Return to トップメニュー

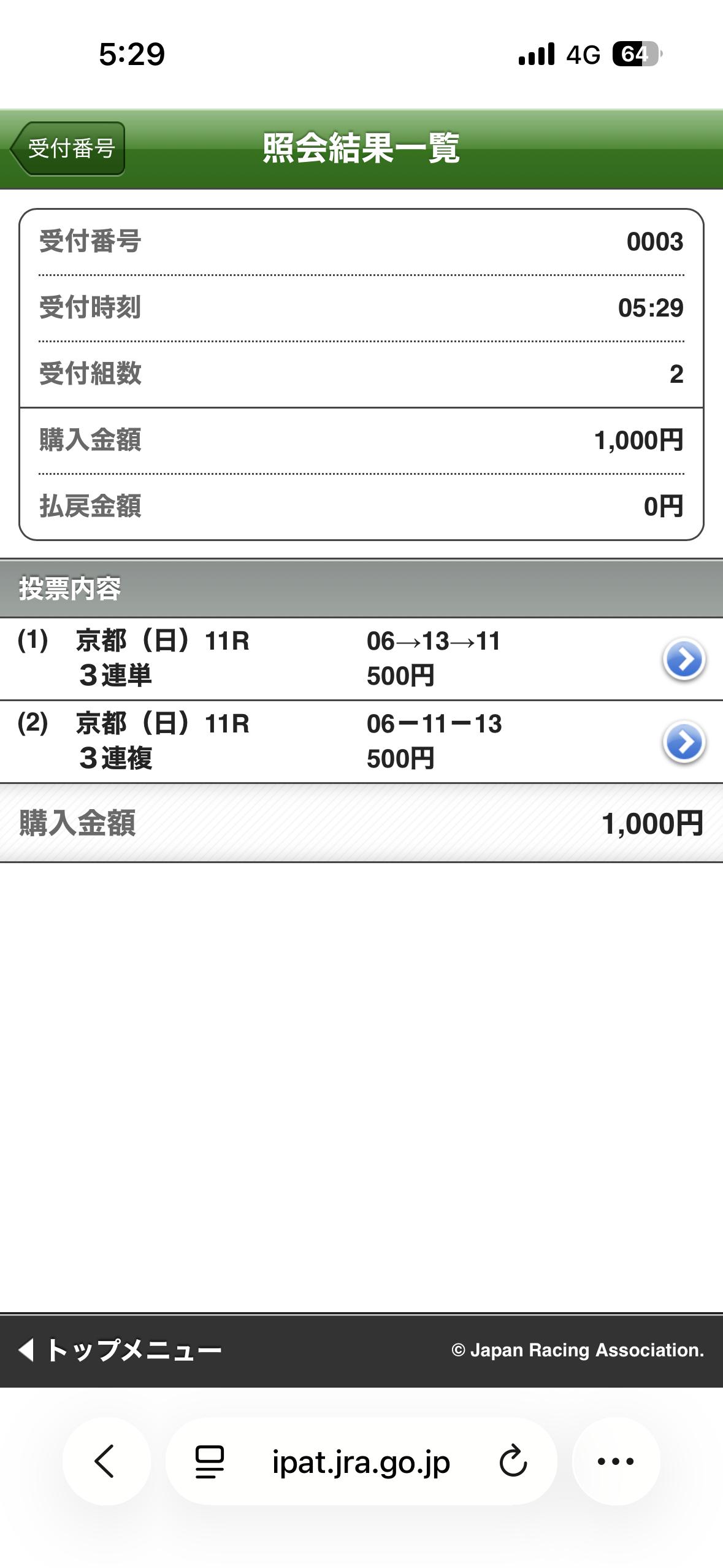pyautogui.click(x=120, y=1350)
